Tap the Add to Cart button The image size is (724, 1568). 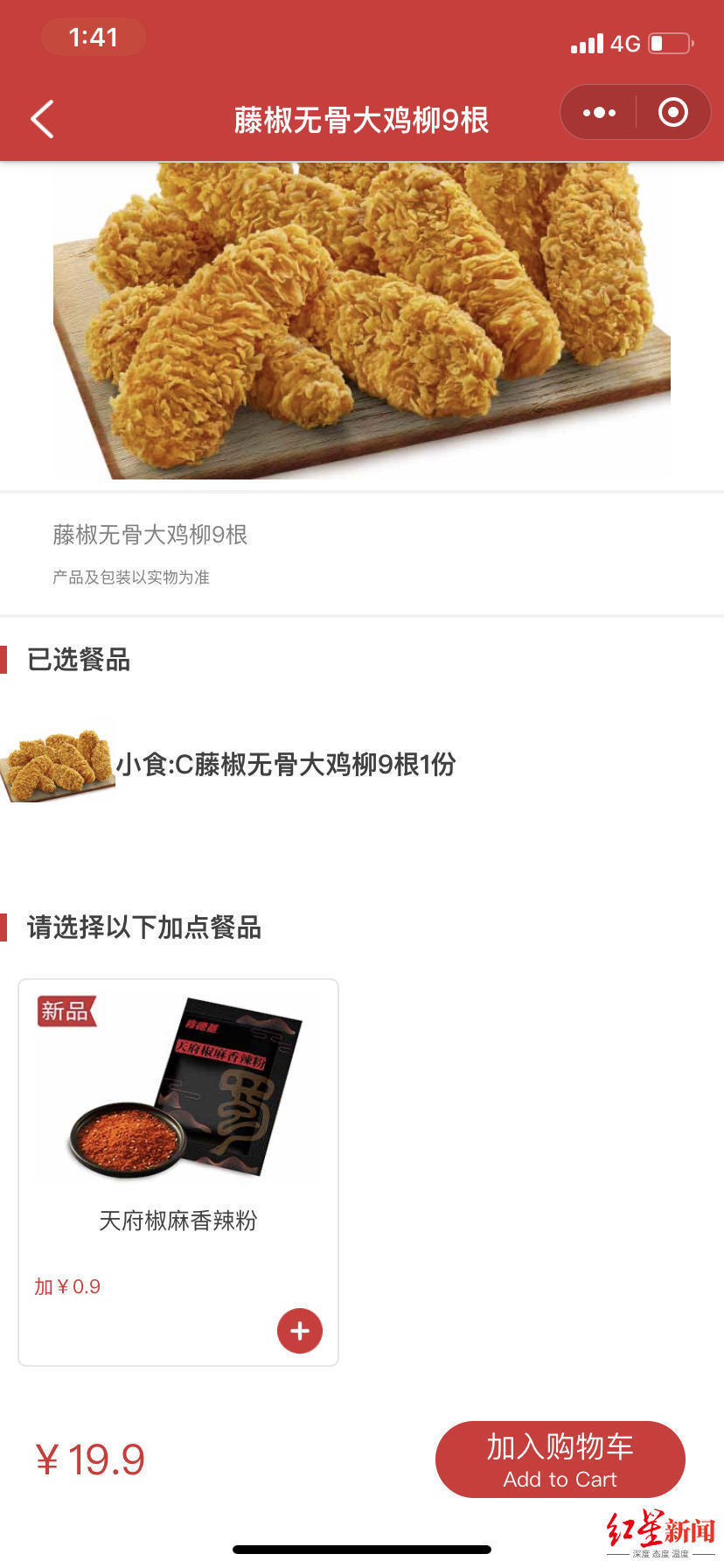(560, 1459)
